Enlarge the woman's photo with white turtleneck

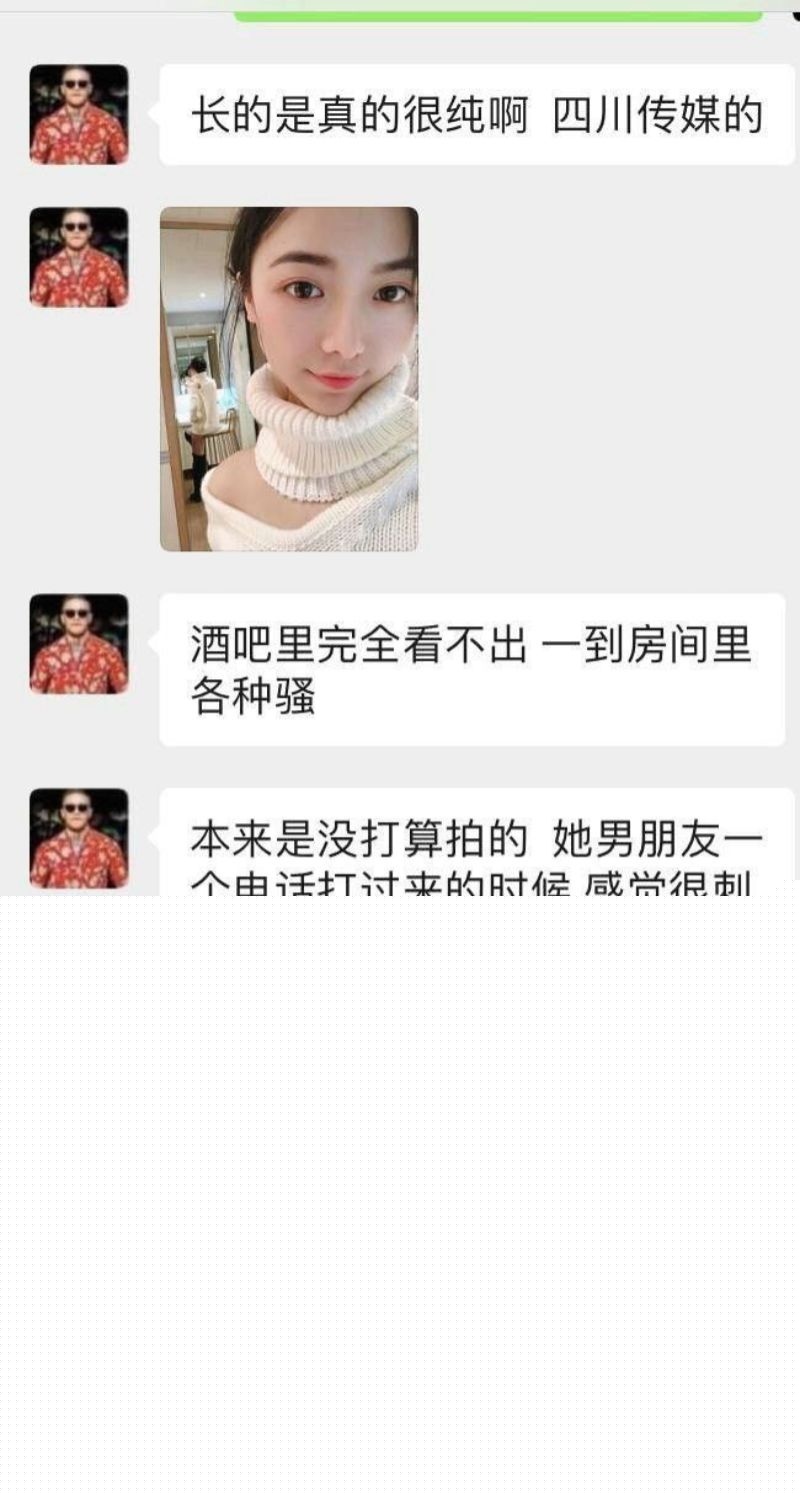point(290,380)
